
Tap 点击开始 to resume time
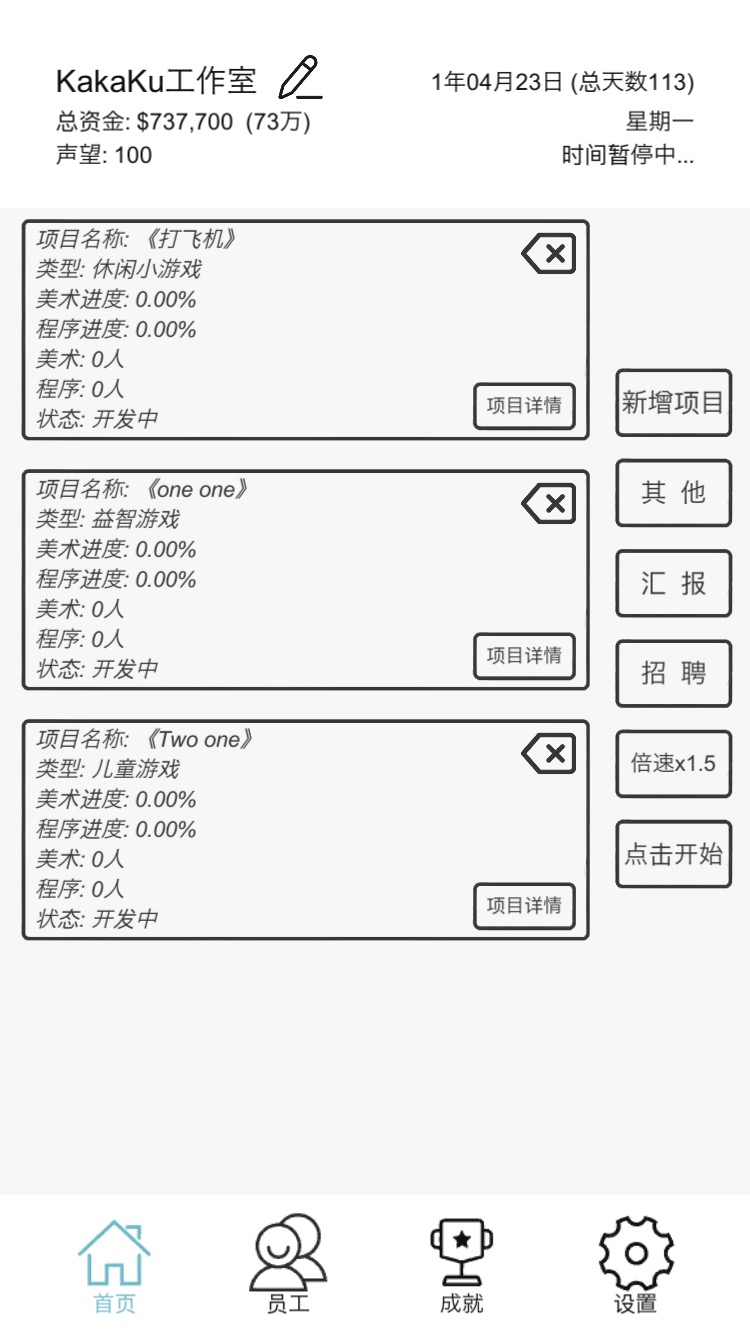673,854
